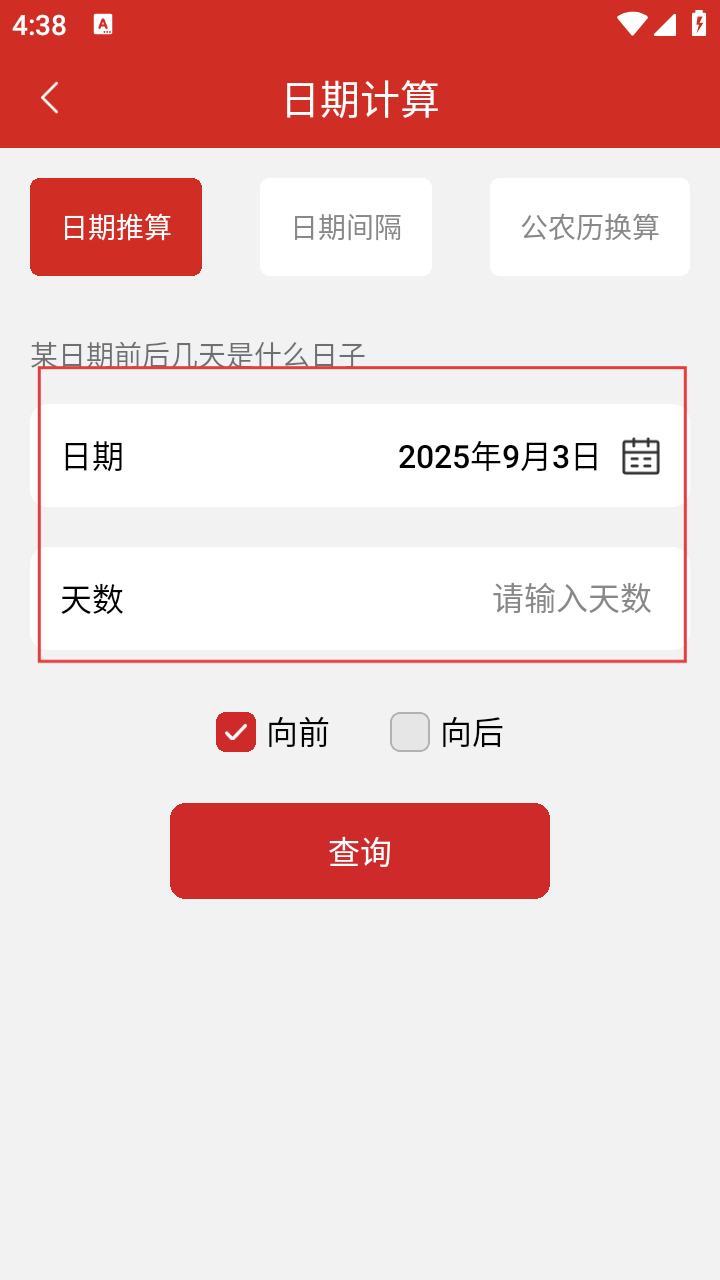720x1280 pixels.
Task: Switch to the 日期间隔 tab
Action: click(x=346, y=227)
